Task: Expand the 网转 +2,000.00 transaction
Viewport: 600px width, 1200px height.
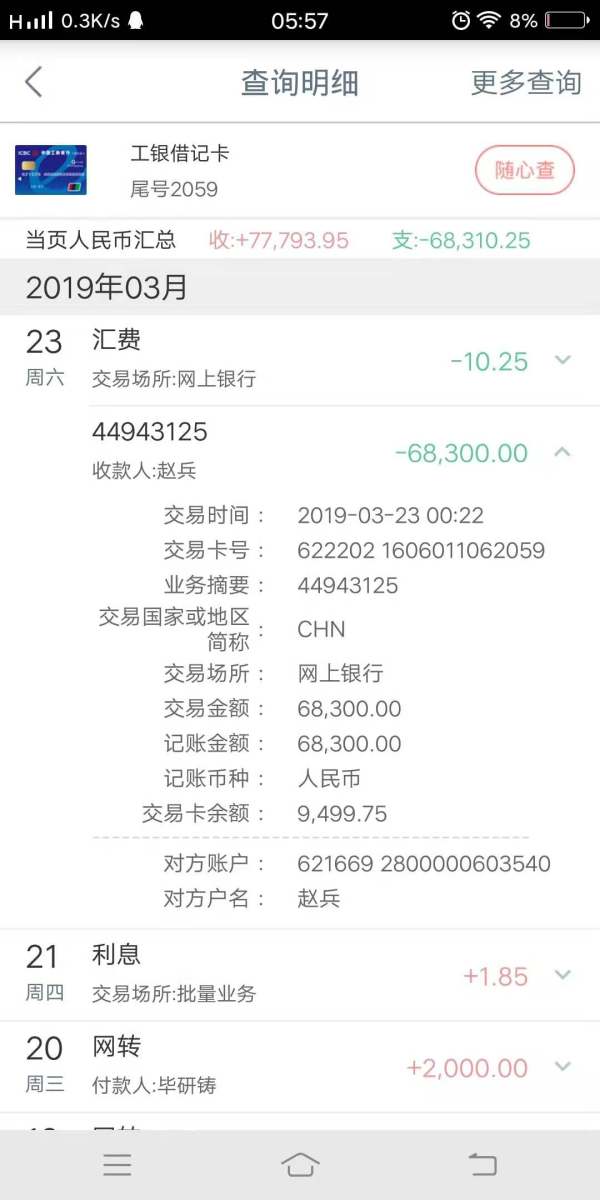Action: [x=563, y=1067]
